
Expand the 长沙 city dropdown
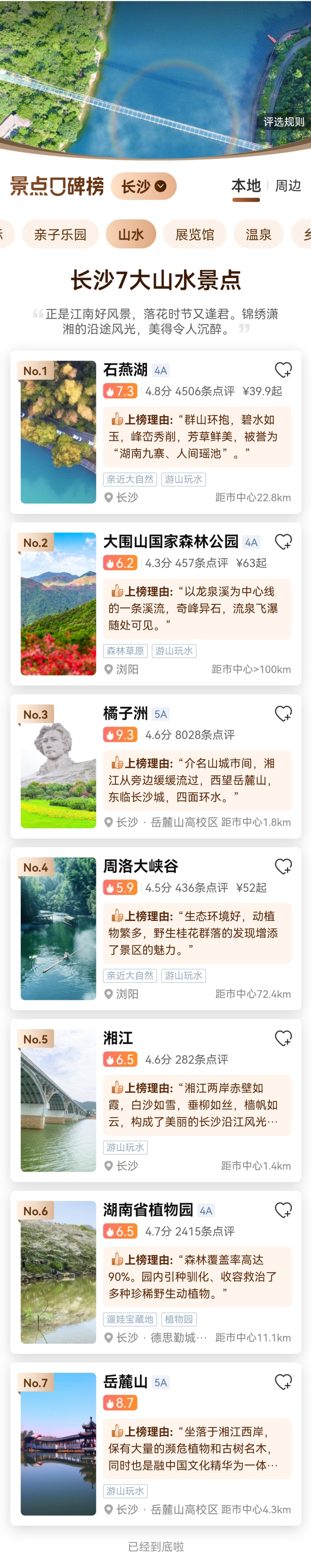tap(144, 186)
